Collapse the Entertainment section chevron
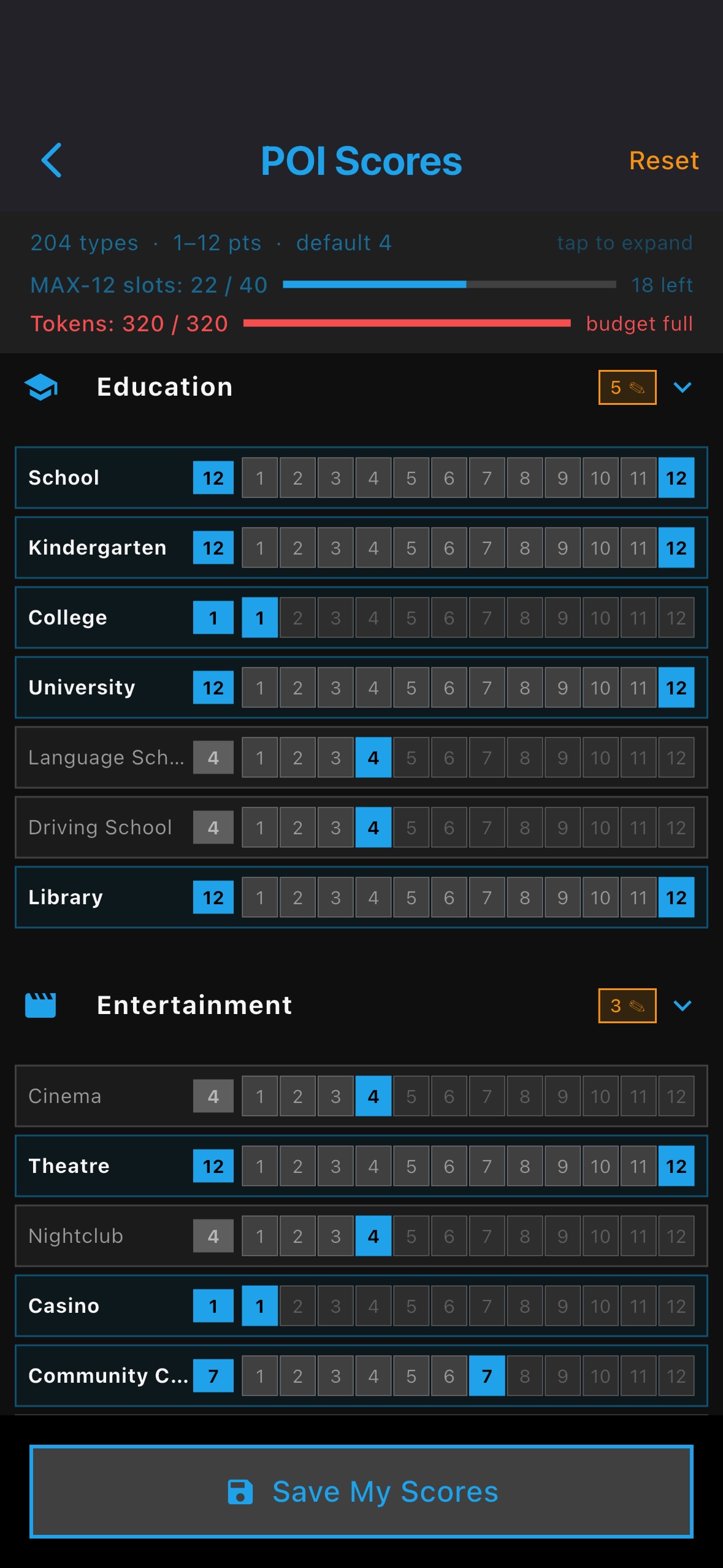 tap(683, 1005)
